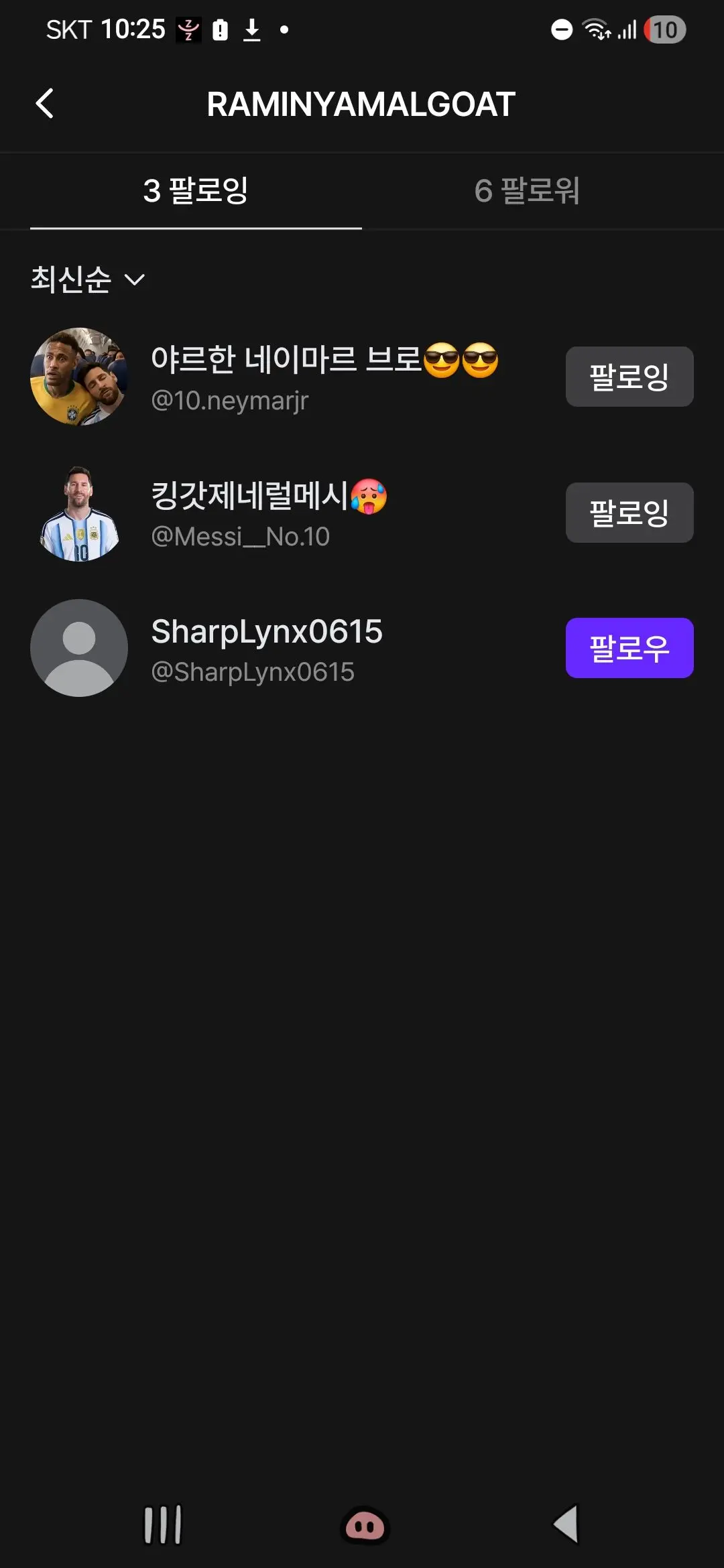Unfollow @10.neymarjr via its 팔로잉 button
This screenshot has width=724, height=1568.
click(x=629, y=377)
